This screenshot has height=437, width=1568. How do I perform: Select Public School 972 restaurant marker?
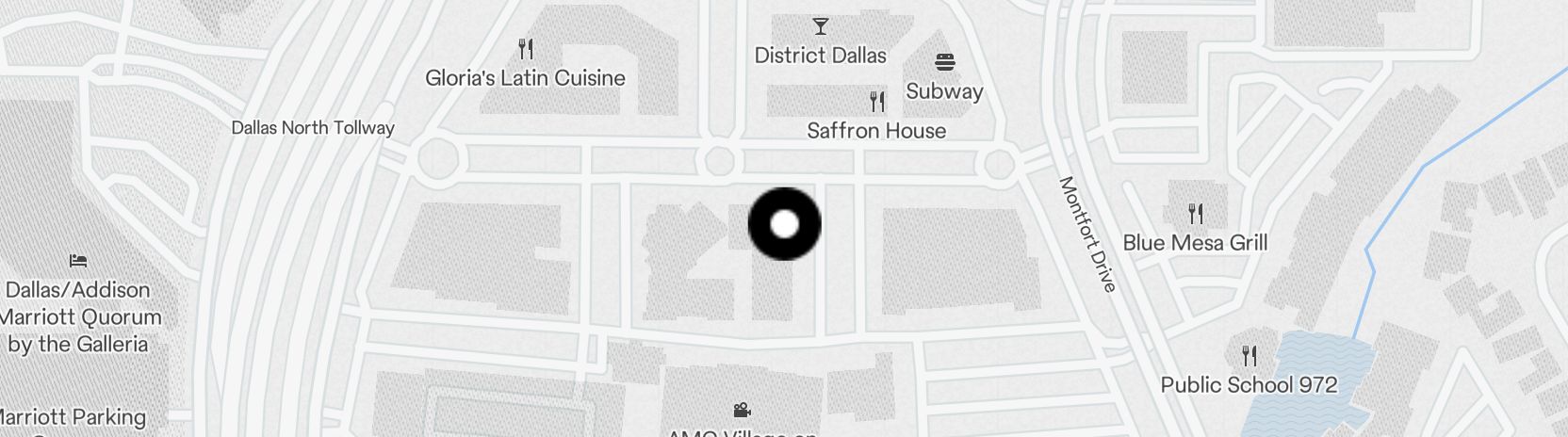point(1249,356)
